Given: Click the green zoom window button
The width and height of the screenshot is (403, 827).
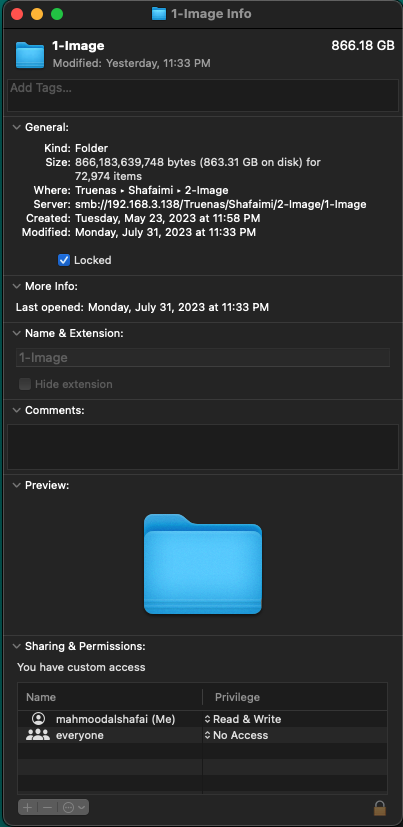Looking at the screenshot, I should [x=57, y=14].
